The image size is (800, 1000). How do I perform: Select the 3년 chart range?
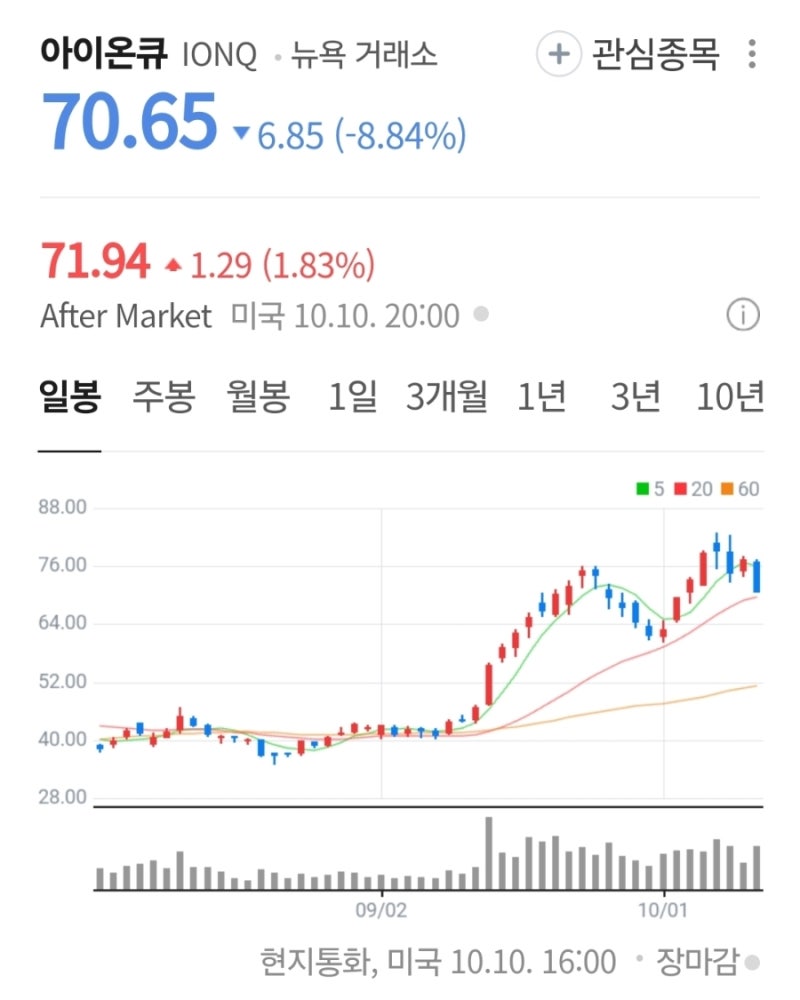point(635,396)
